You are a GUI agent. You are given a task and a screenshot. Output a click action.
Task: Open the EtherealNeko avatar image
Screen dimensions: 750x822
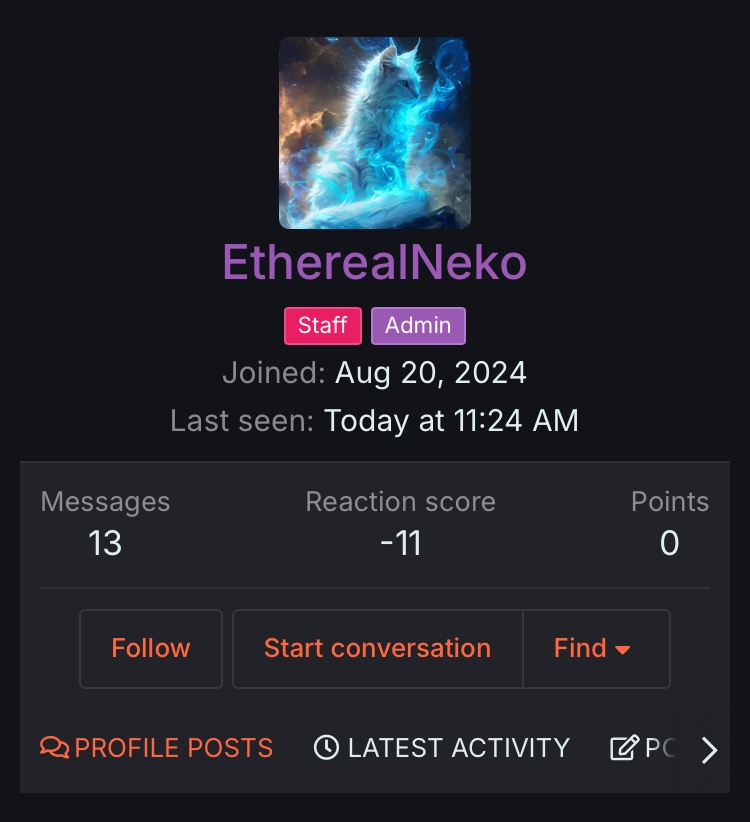pos(375,133)
